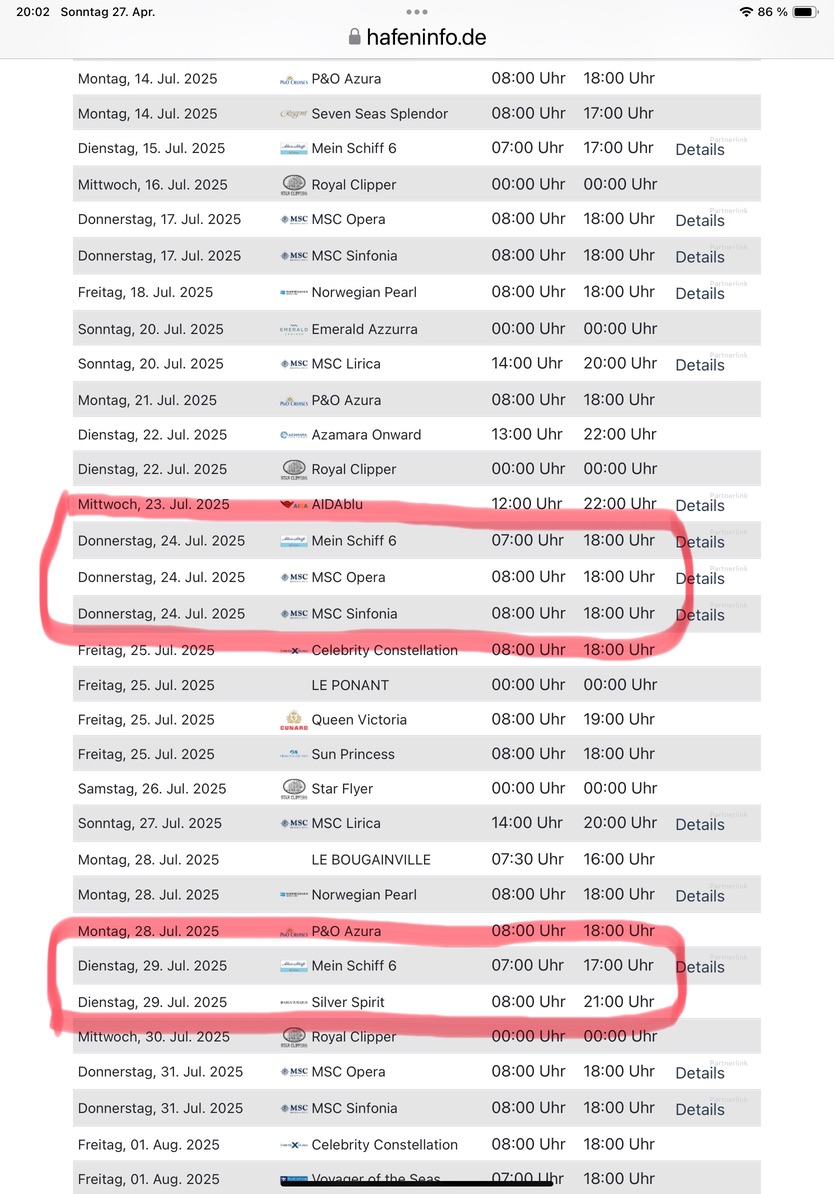Open the three-dot multitasking menu
834x1194 pixels.
[x=417, y=12]
